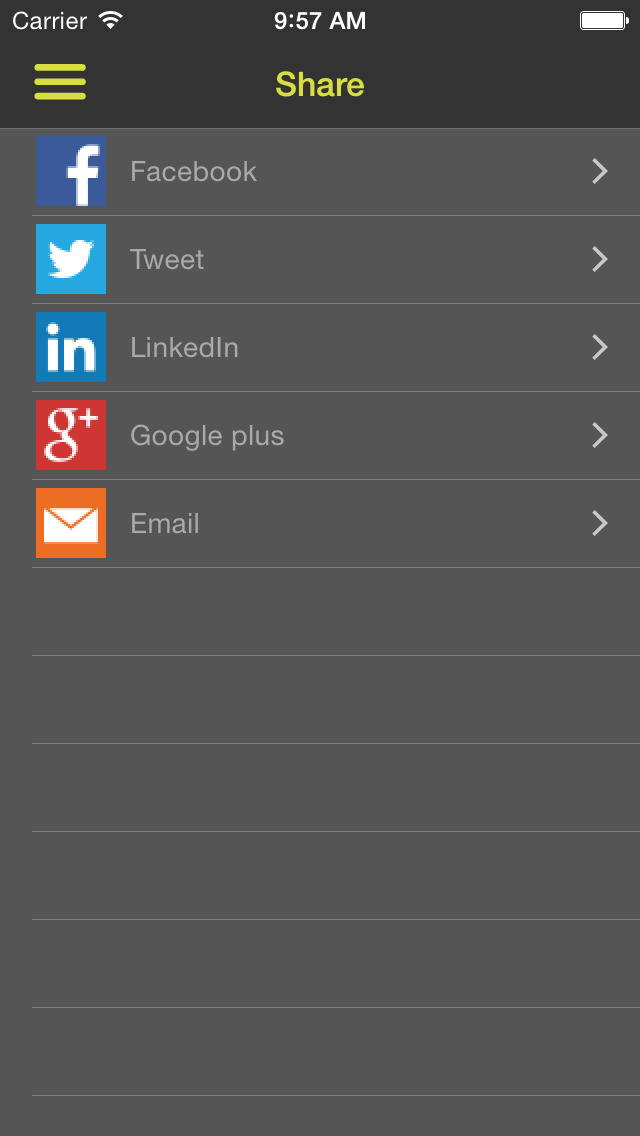Choose LinkedIn to share
Screen dimensions: 640x1136
pyautogui.click(x=320, y=348)
